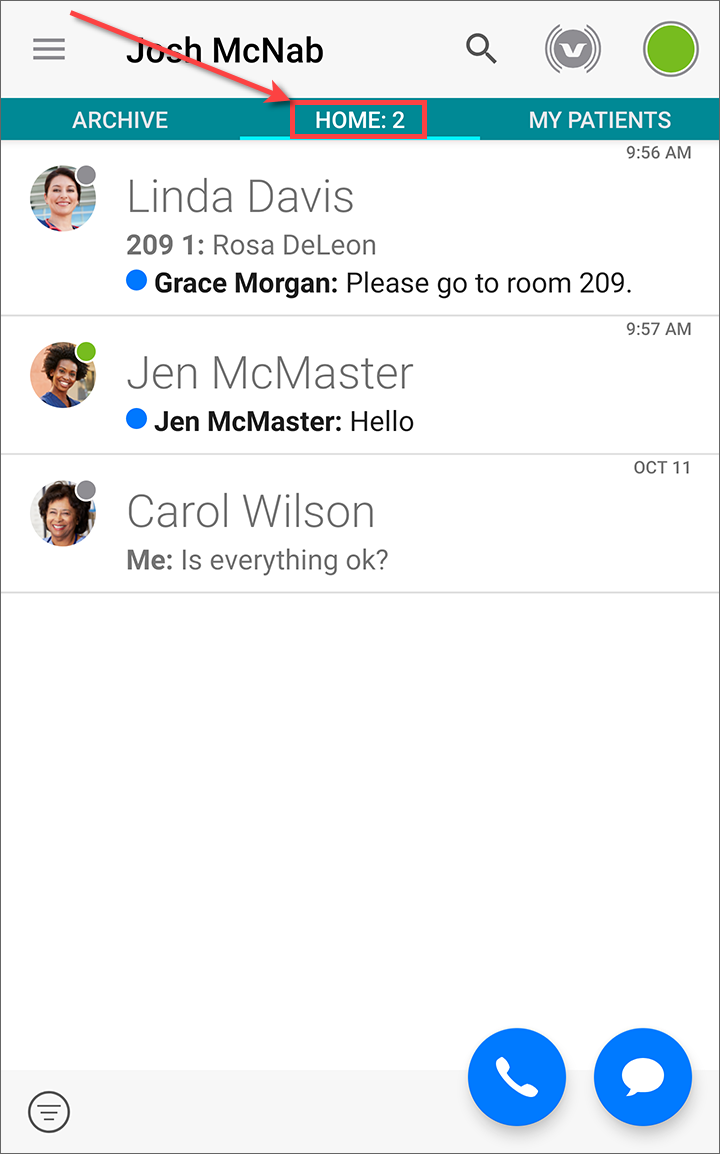This screenshot has width=720, height=1154.
Task: Open the navigation hamburger menu
Action: (x=48, y=49)
